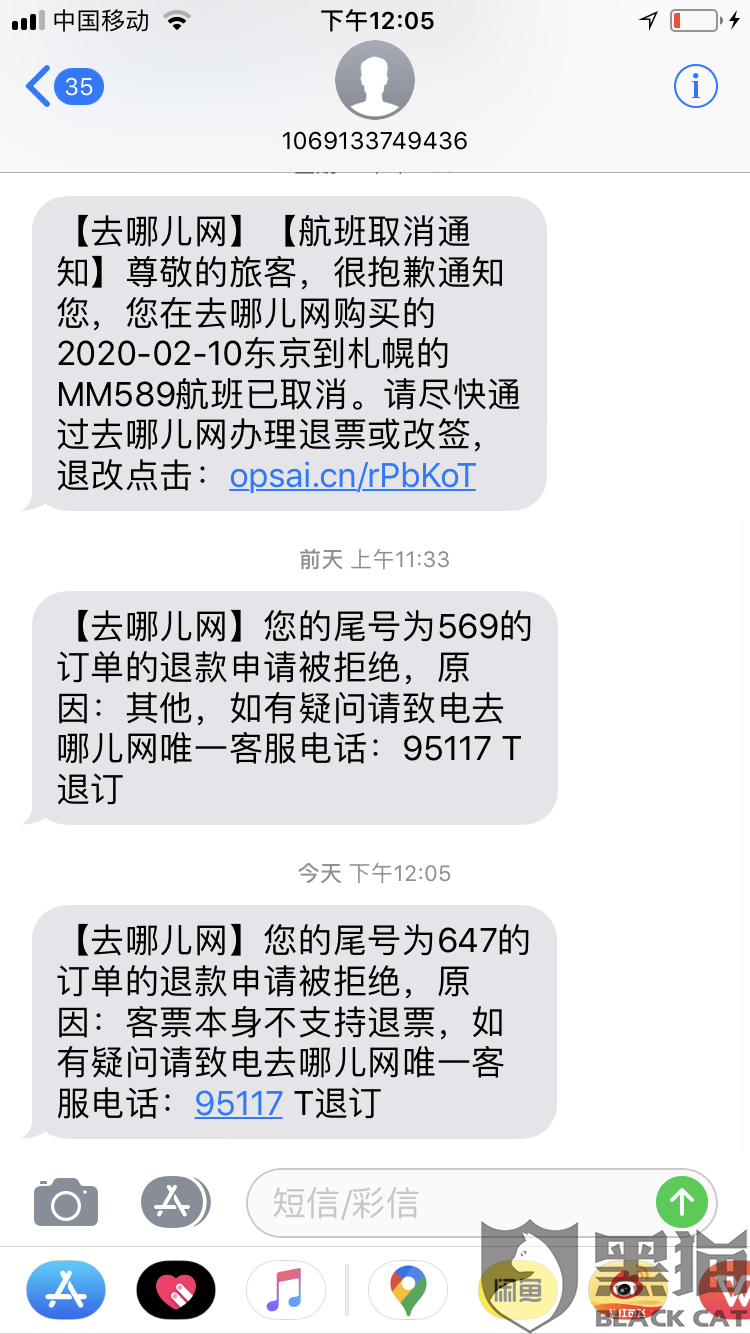Image resolution: width=750 pixels, height=1334 pixels.
Task: Open contact details info icon
Action: point(695,87)
